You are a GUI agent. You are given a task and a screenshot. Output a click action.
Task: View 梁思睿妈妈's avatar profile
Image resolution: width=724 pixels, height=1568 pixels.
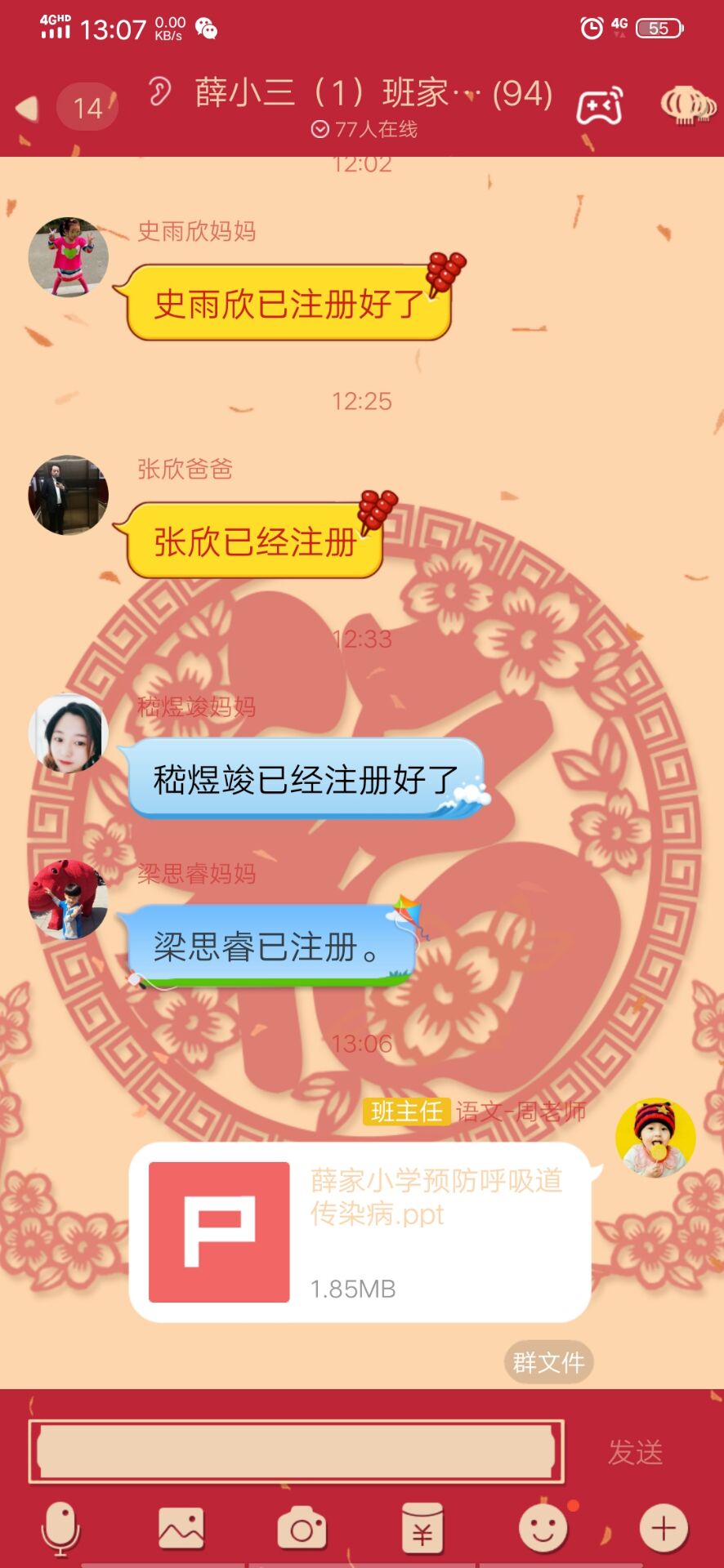click(69, 899)
